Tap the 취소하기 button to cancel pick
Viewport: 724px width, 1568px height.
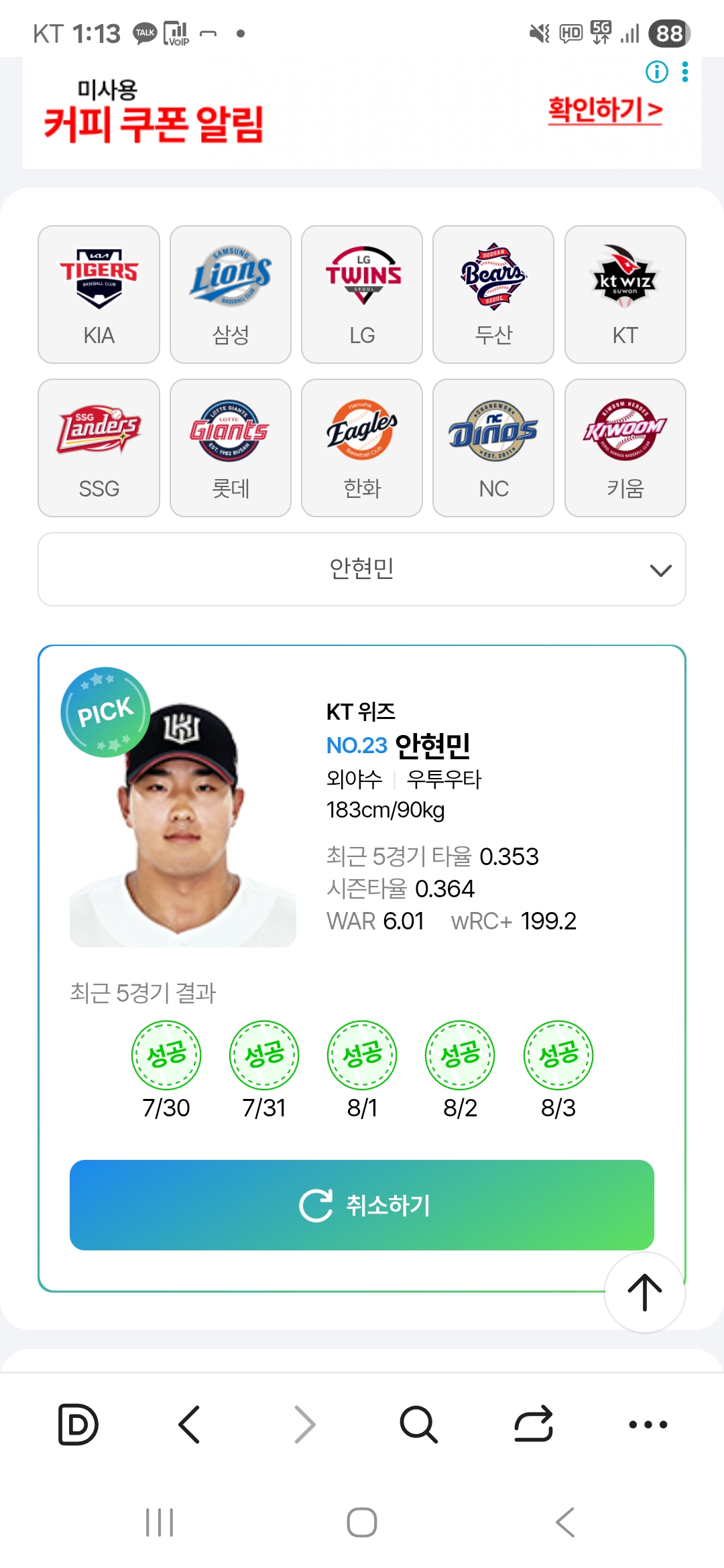[x=362, y=1205]
